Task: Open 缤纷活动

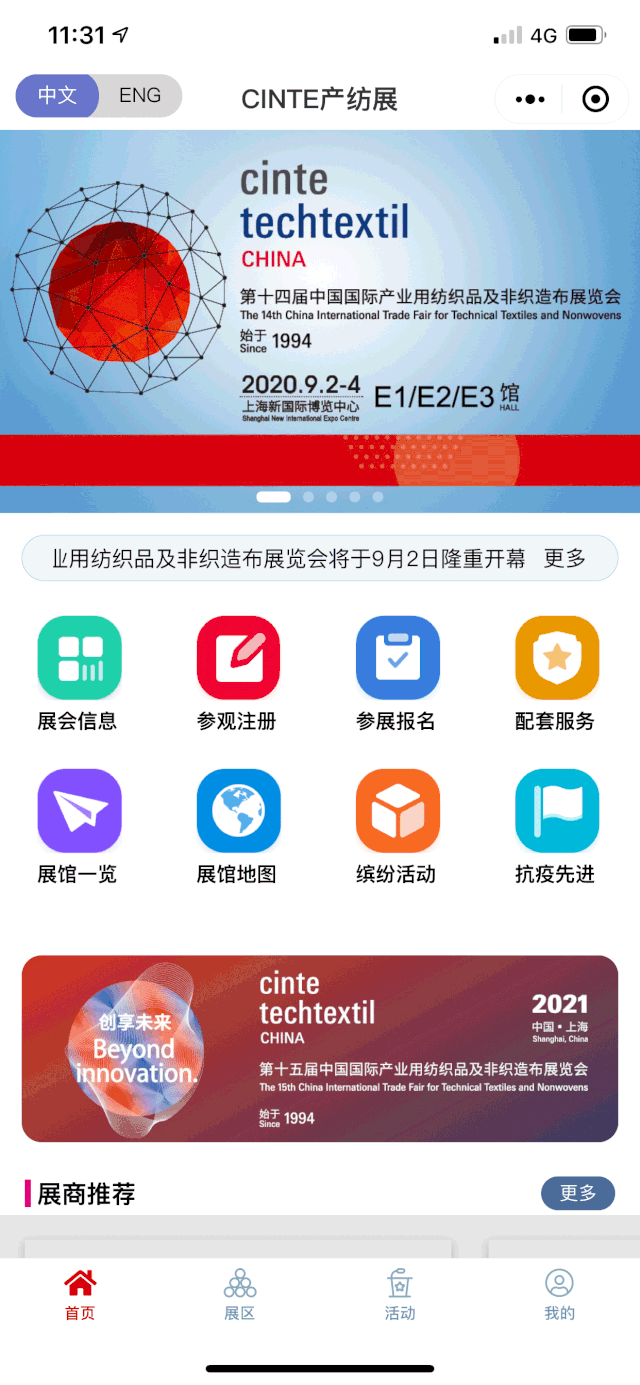Action: 397,825
